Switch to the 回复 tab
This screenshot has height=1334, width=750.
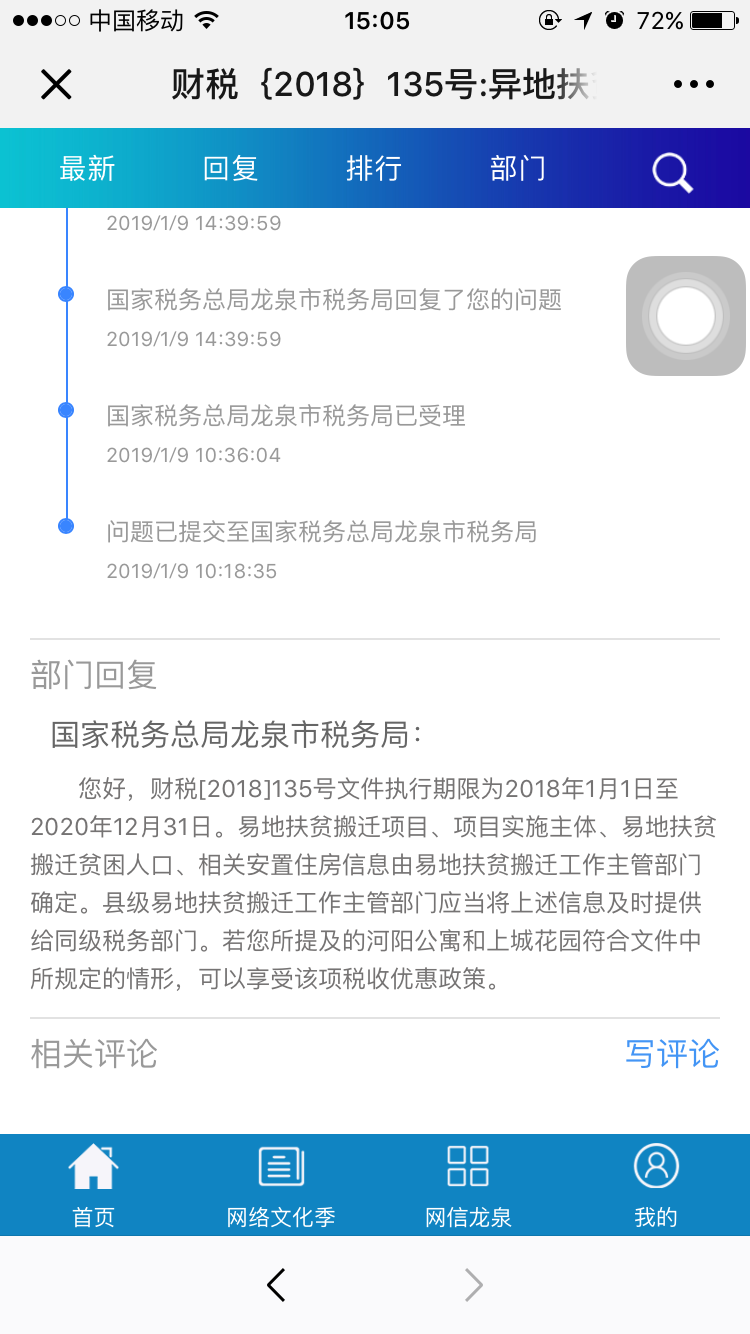point(231,168)
